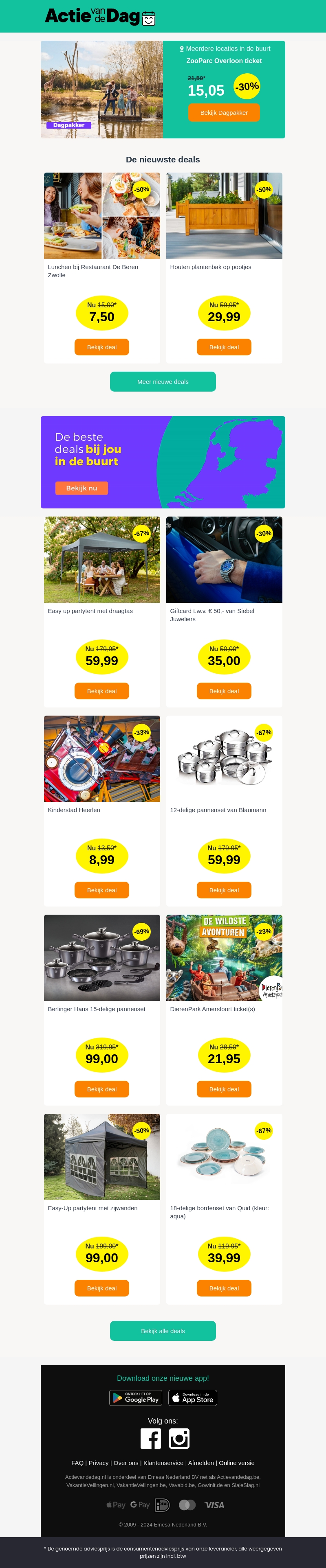This screenshot has height=1568, width=326.
Task: View the 18-delige bordenset van Quid deal
Action: (224, 1288)
